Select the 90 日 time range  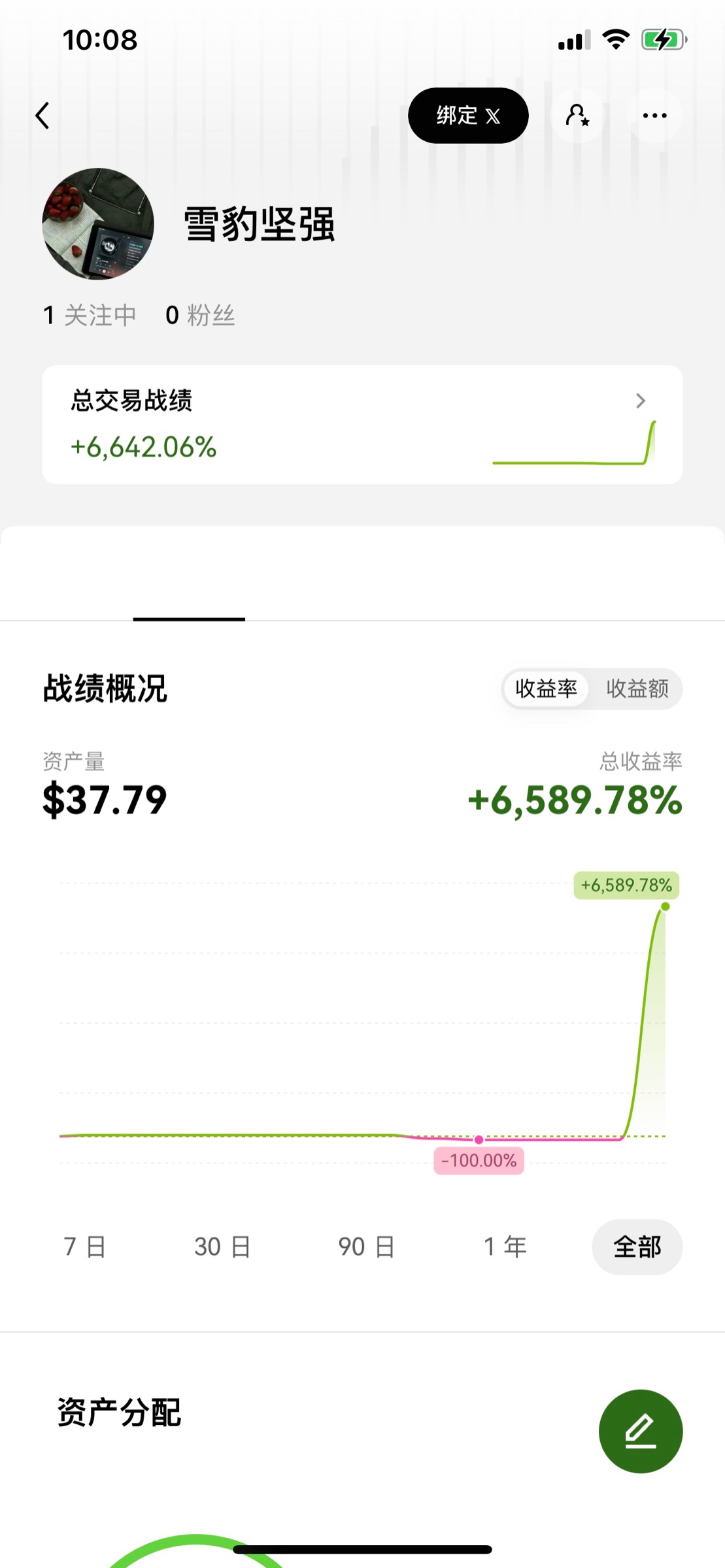click(x=366, y=1247)
